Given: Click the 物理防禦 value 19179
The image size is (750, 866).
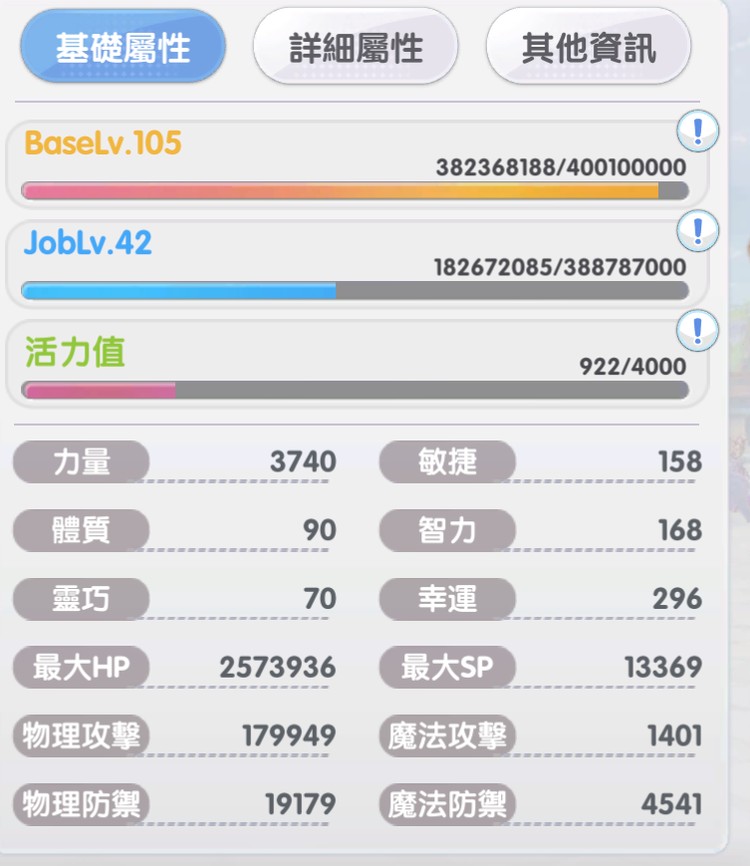Looking at the screenshot, I should [300, 804].
